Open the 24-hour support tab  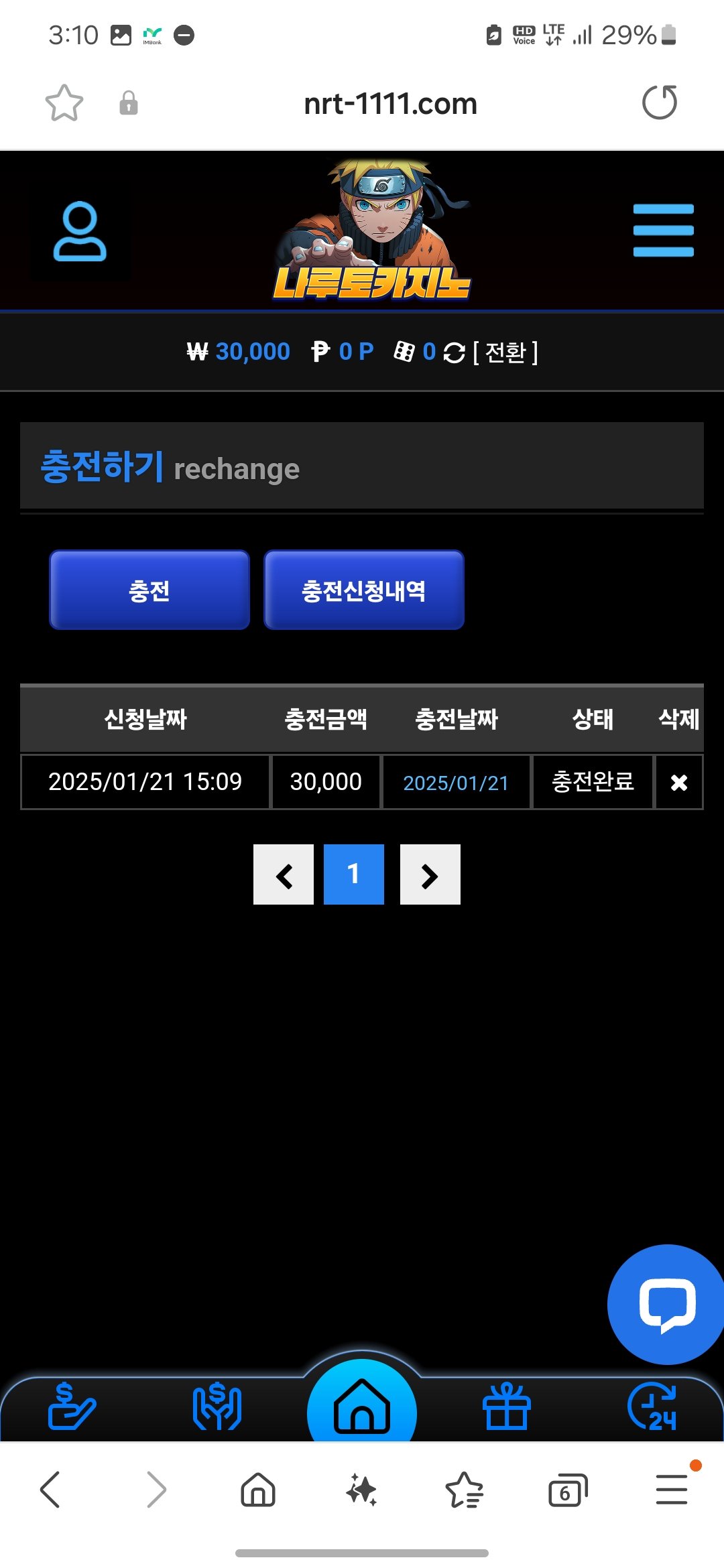[x=652, y=1407]
